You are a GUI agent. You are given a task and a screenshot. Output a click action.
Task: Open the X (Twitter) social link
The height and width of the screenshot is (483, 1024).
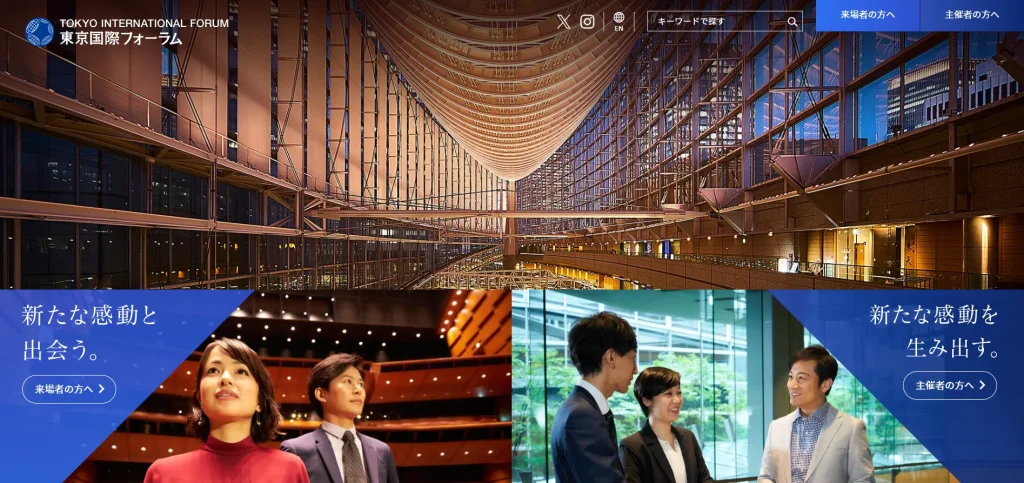tap(564, 21)
